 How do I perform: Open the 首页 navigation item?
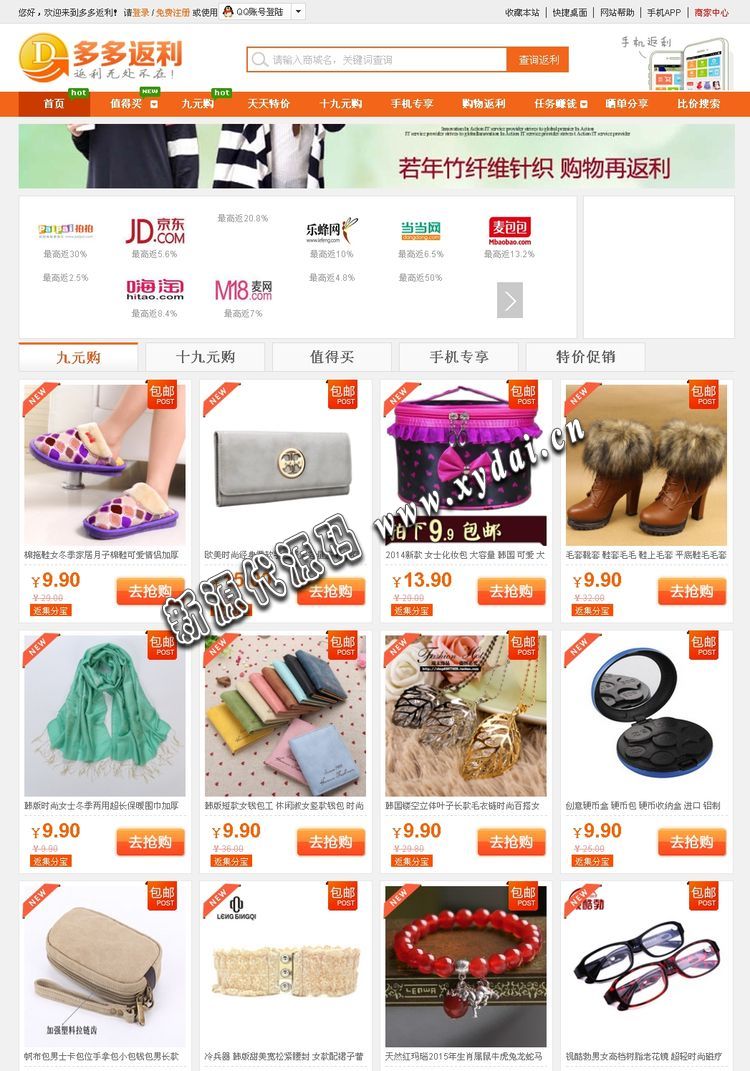tap(54, 104)
